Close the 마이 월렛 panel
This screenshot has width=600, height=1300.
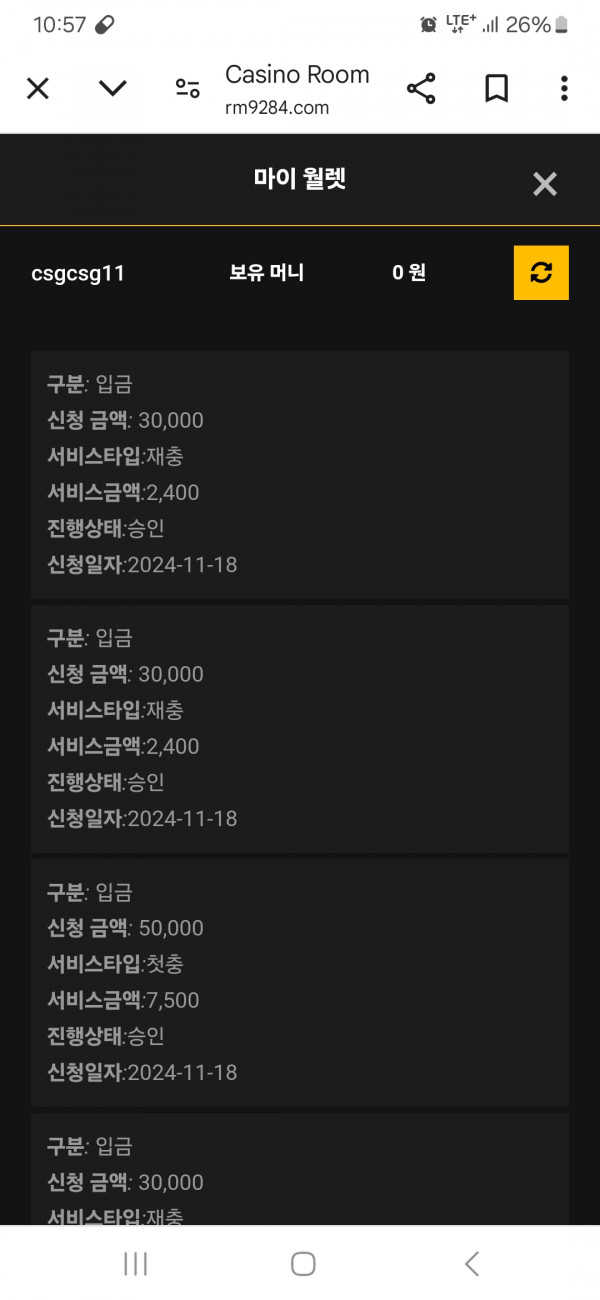[545, 184]
